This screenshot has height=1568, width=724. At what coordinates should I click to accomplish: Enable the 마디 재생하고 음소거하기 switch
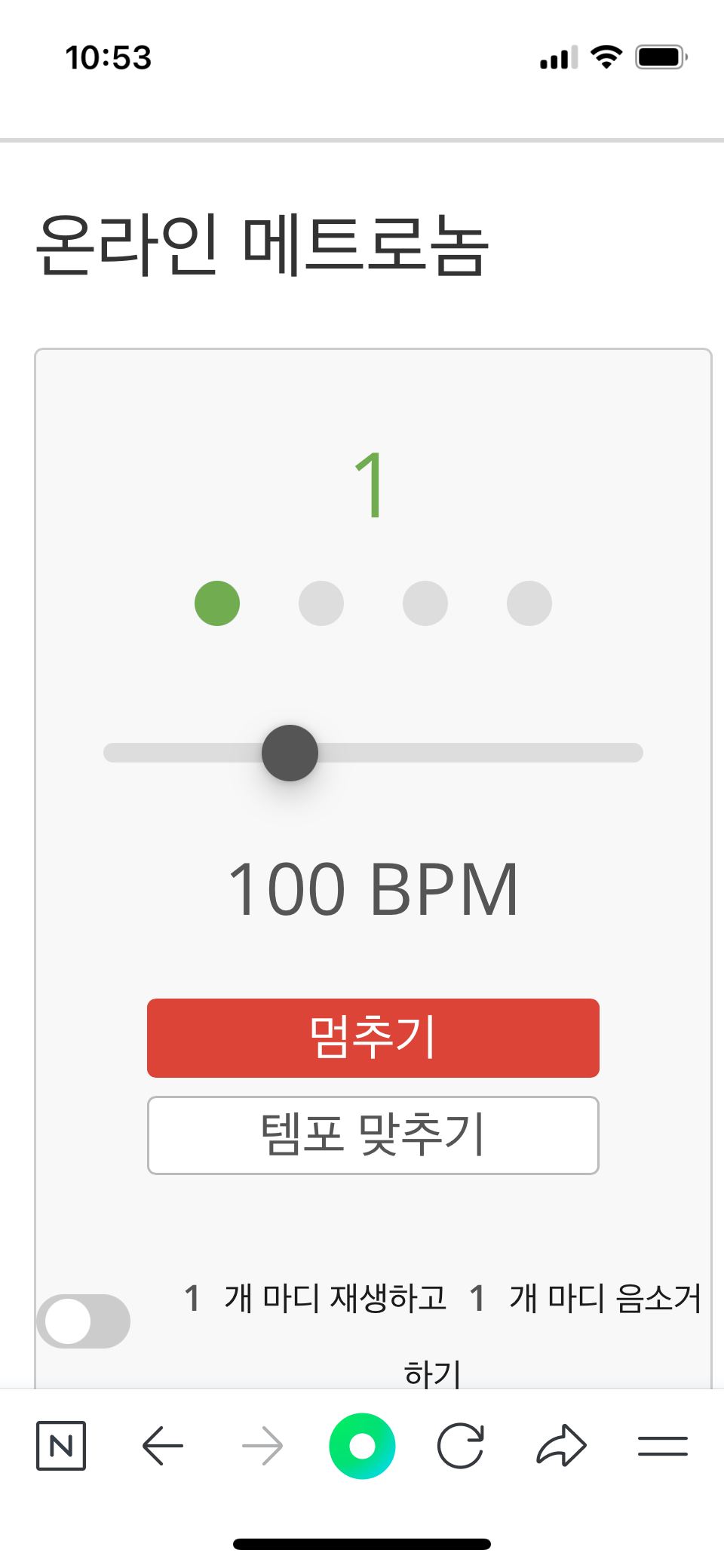click(x=83, y=1321)
